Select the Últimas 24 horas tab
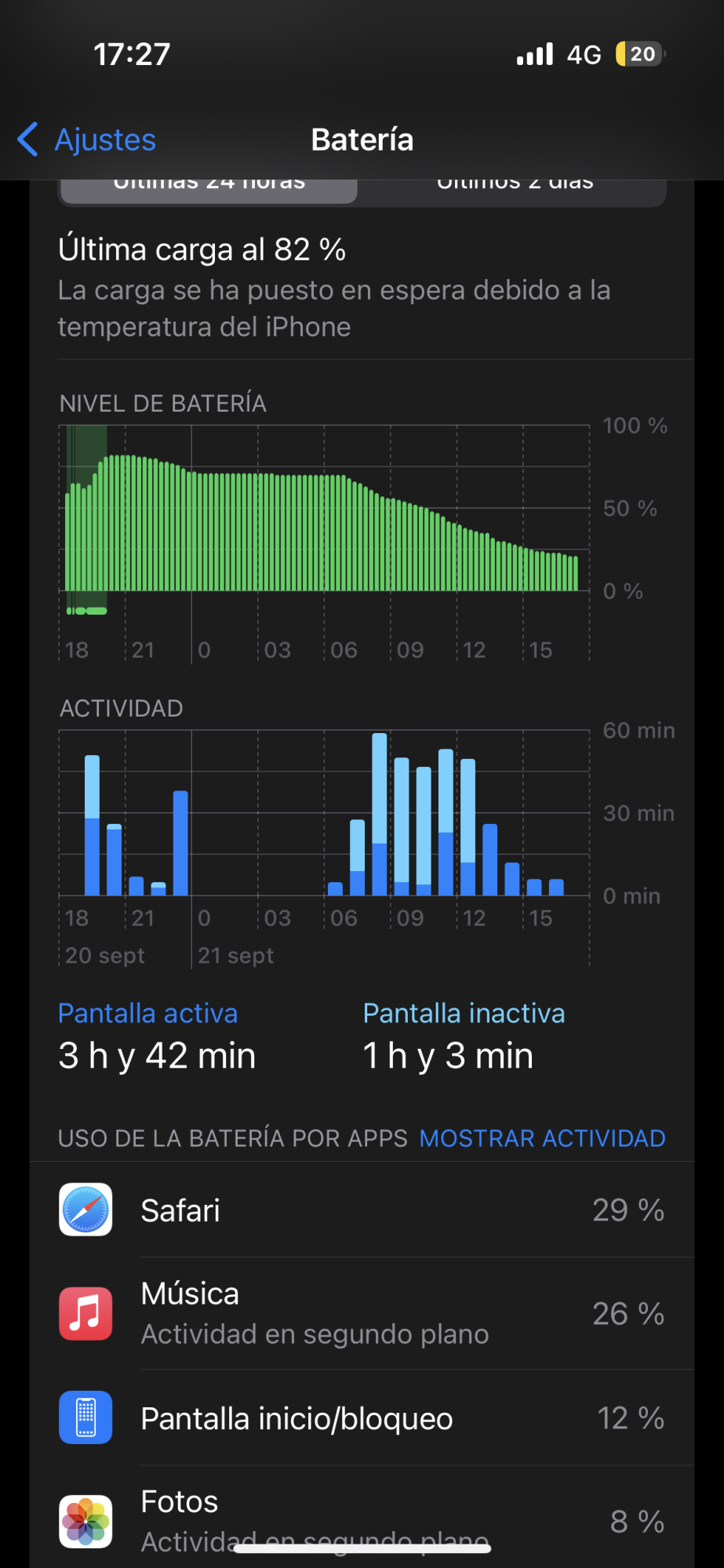Screen dimensions: 724x1568 pyautogui.click(x=209, y=188)
